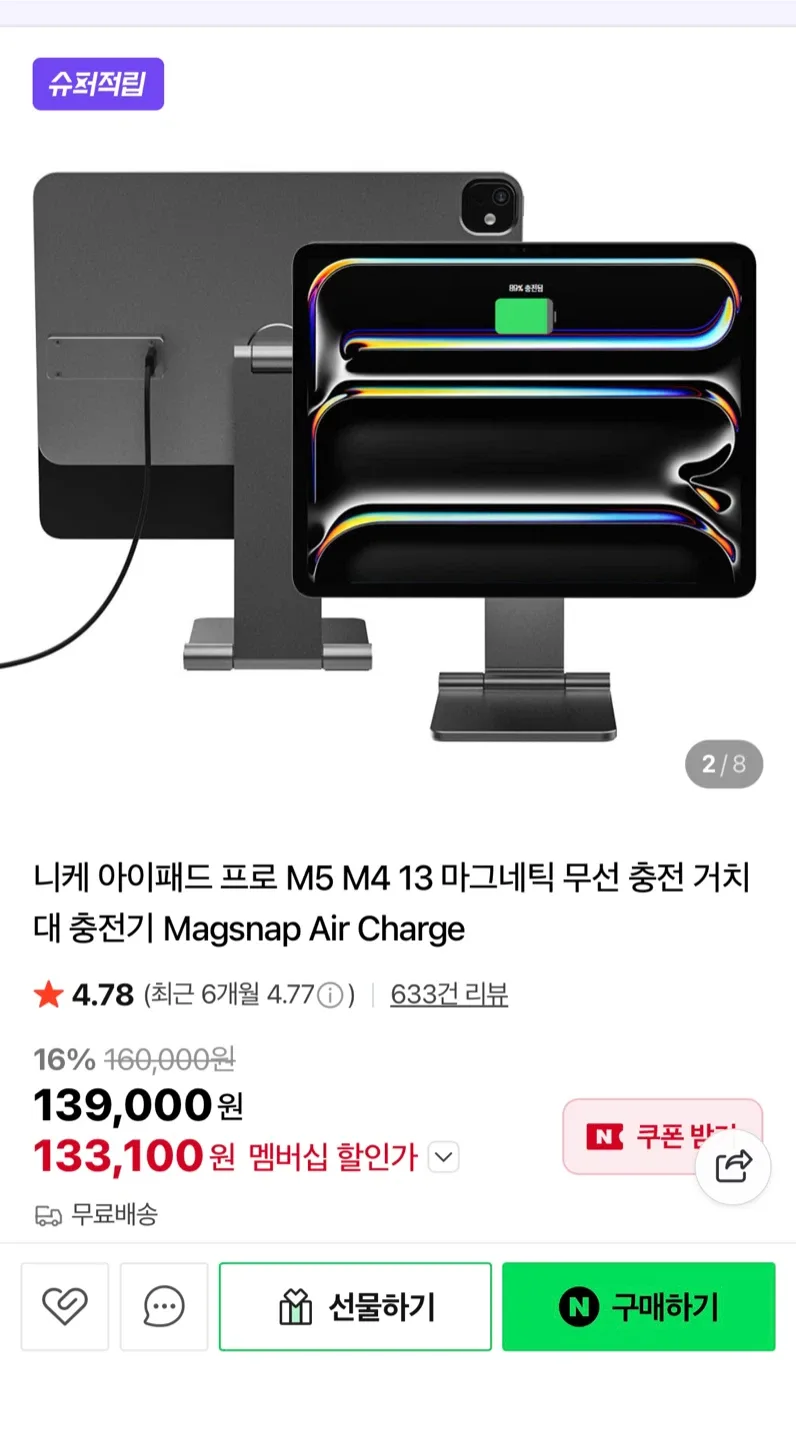Get the 쿠폰 받기 coupon
Image resolution: width=796 pixels, height=1440 pixels.
(640, 1136)
